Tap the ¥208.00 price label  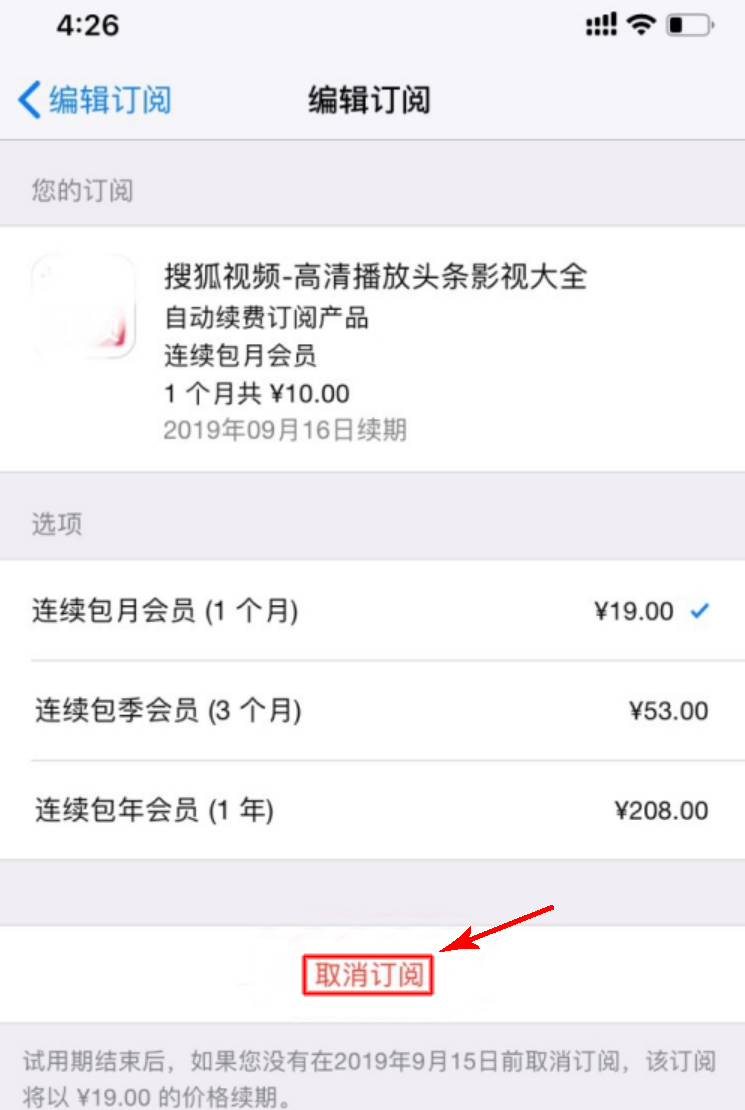point(660,810)
